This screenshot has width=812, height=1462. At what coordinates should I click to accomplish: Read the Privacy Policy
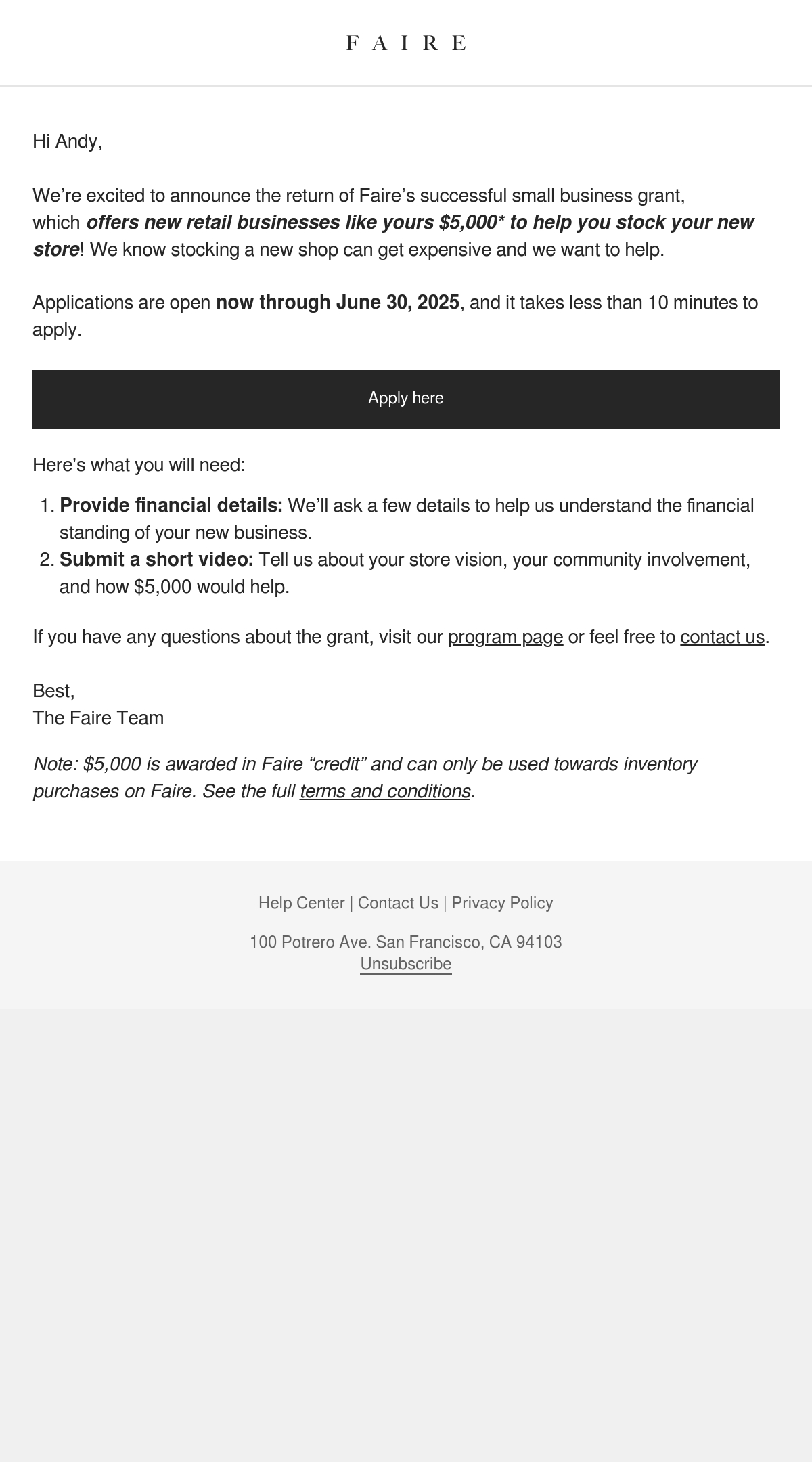[502, 903]
